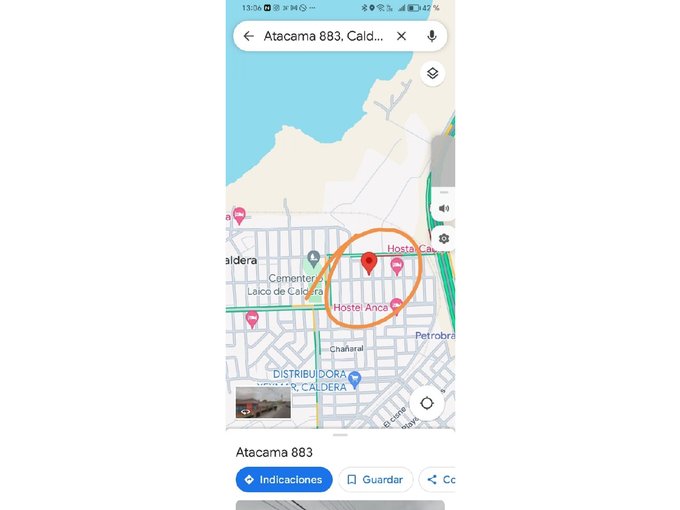Open the settings gear icon
This screenshot has height=510, width=680.
click(444, 239)
